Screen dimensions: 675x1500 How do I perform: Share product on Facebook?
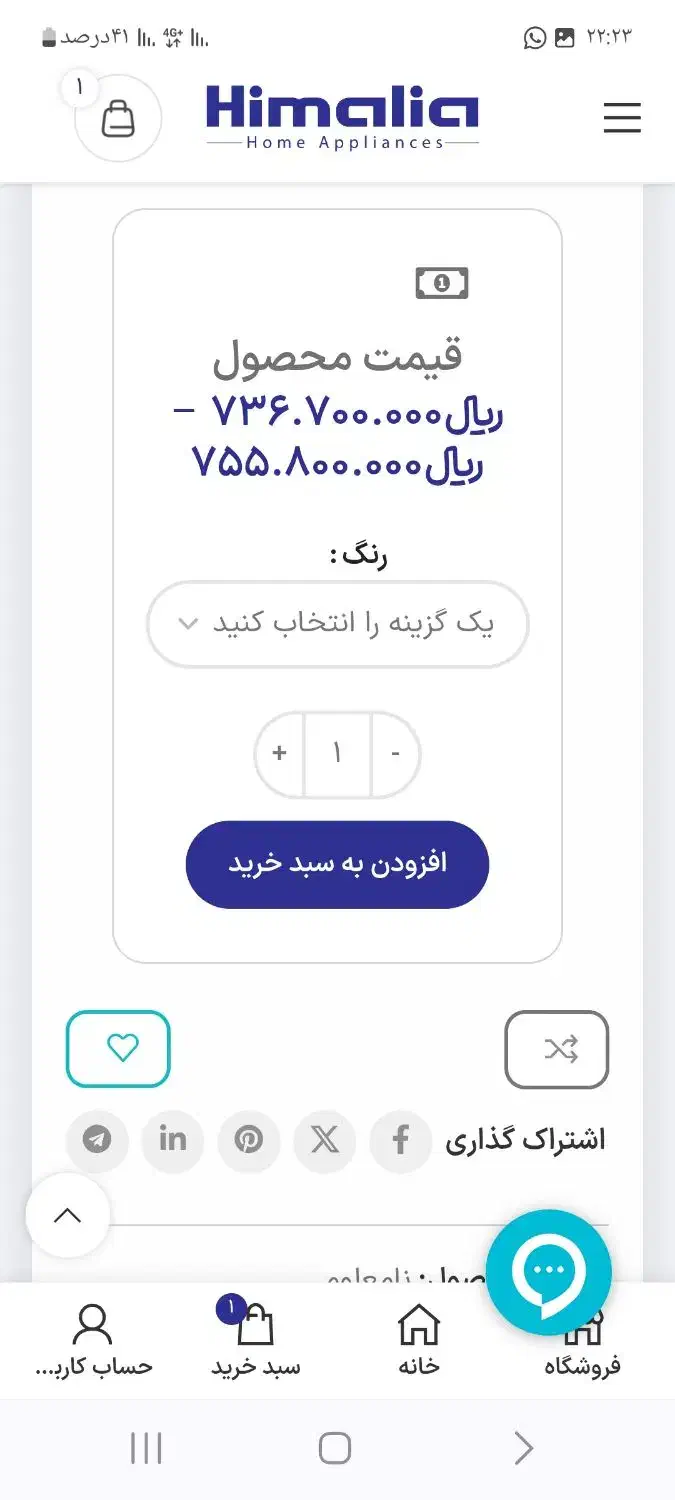[400, 1140]
